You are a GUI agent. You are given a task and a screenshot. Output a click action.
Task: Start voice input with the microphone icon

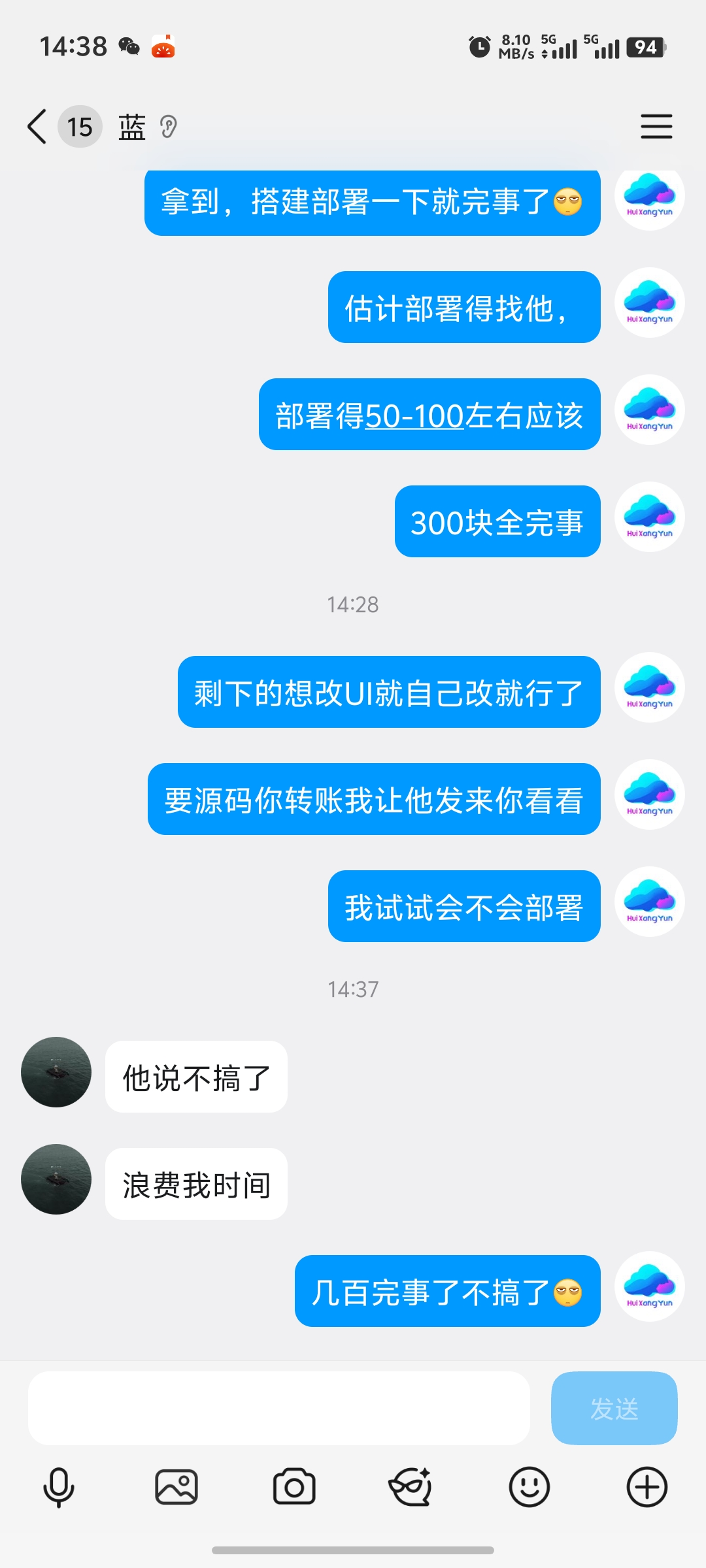point(59,1488)
